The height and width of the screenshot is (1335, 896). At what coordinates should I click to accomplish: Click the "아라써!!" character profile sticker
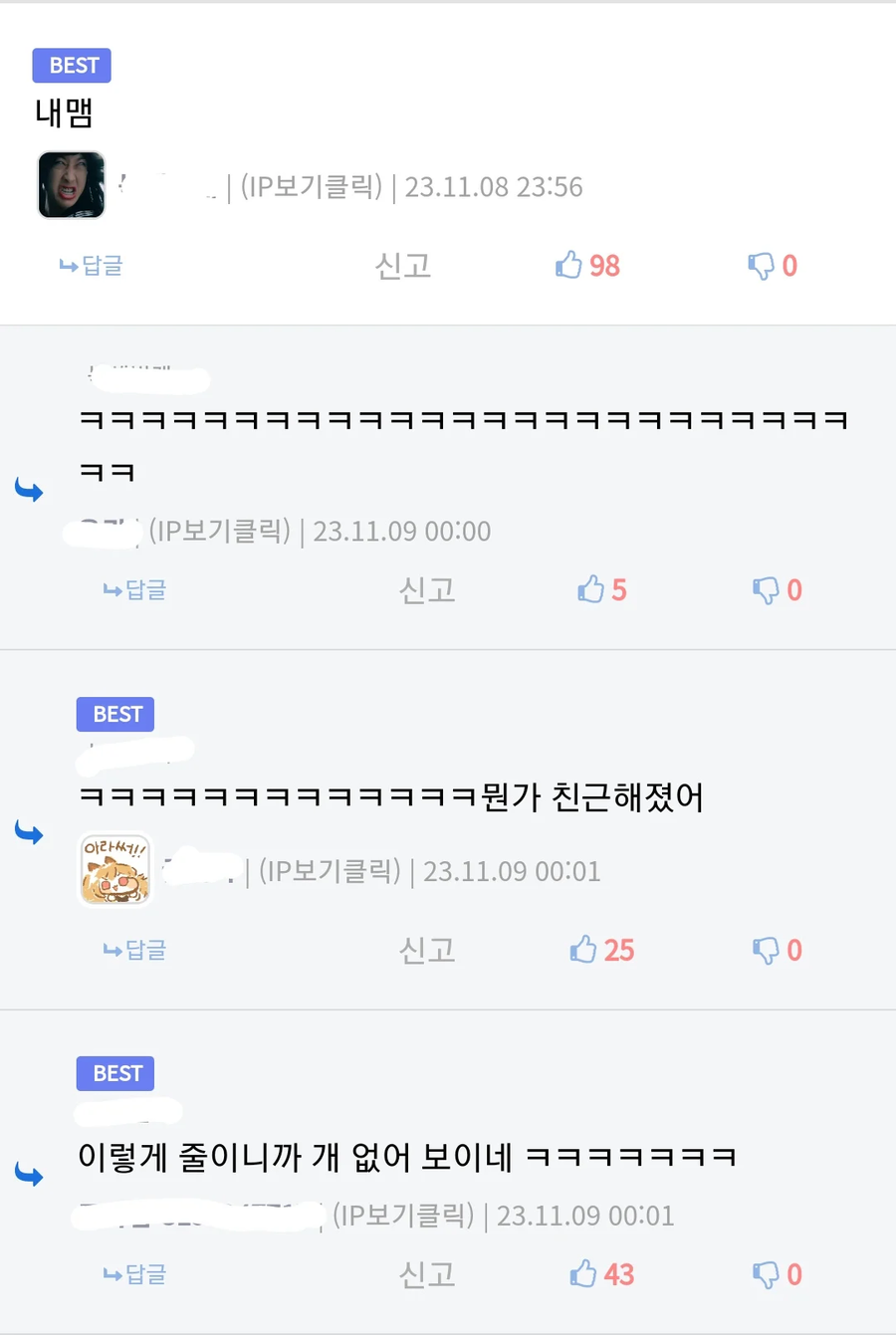coord(117,869)
